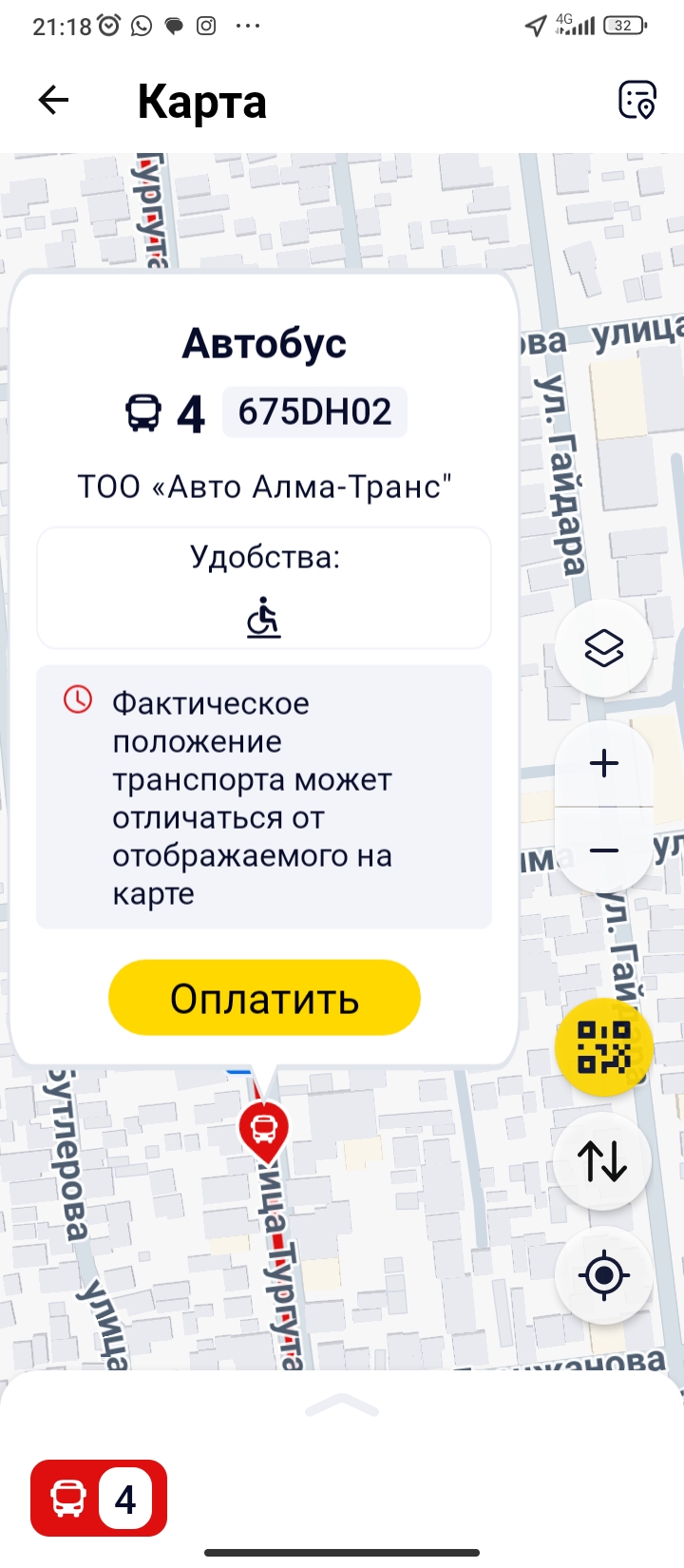Go back using the arrow icon
This screenshot has width=684, height=1568.
53,100
